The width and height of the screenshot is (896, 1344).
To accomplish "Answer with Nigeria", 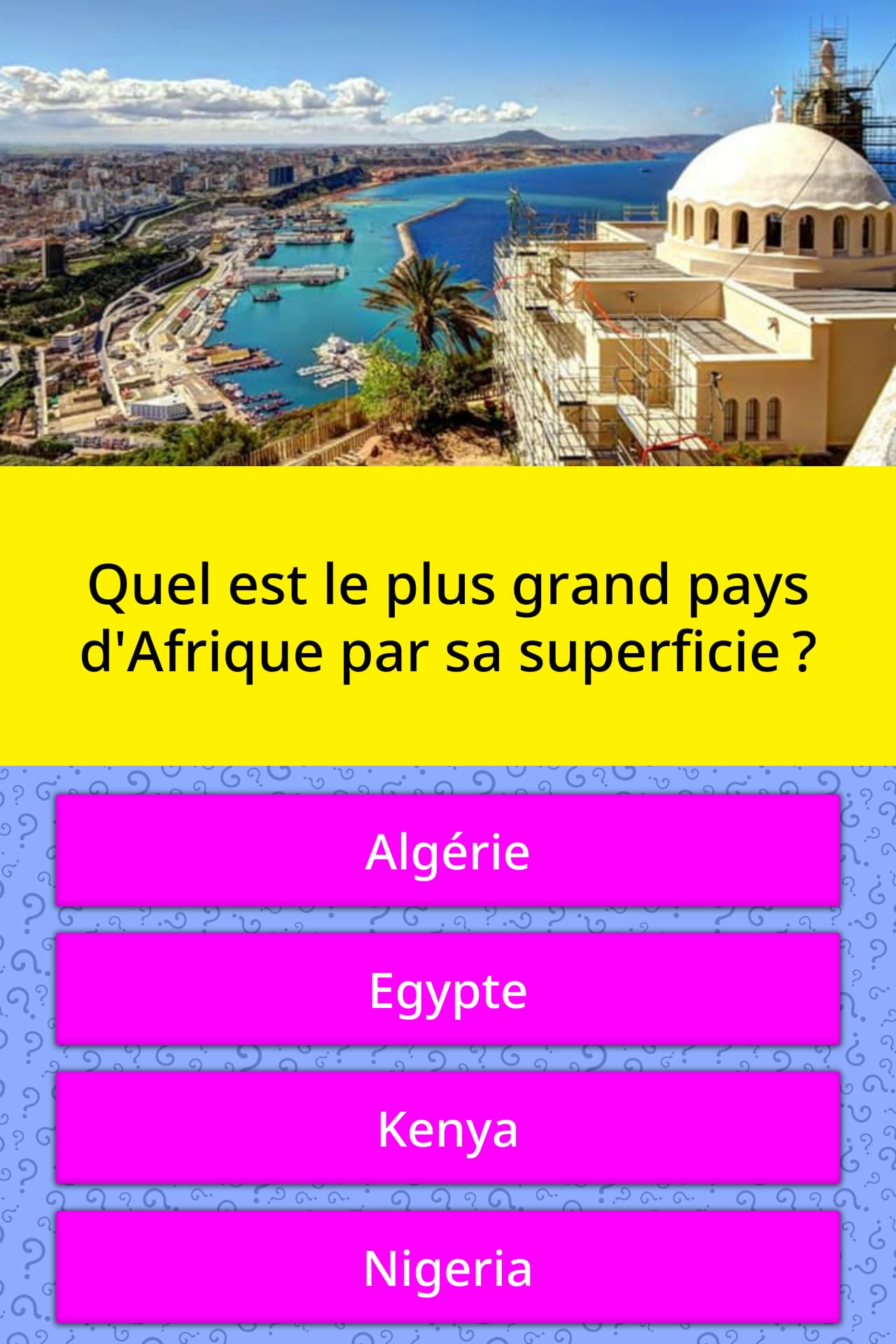I will (x=448, y=1268).
